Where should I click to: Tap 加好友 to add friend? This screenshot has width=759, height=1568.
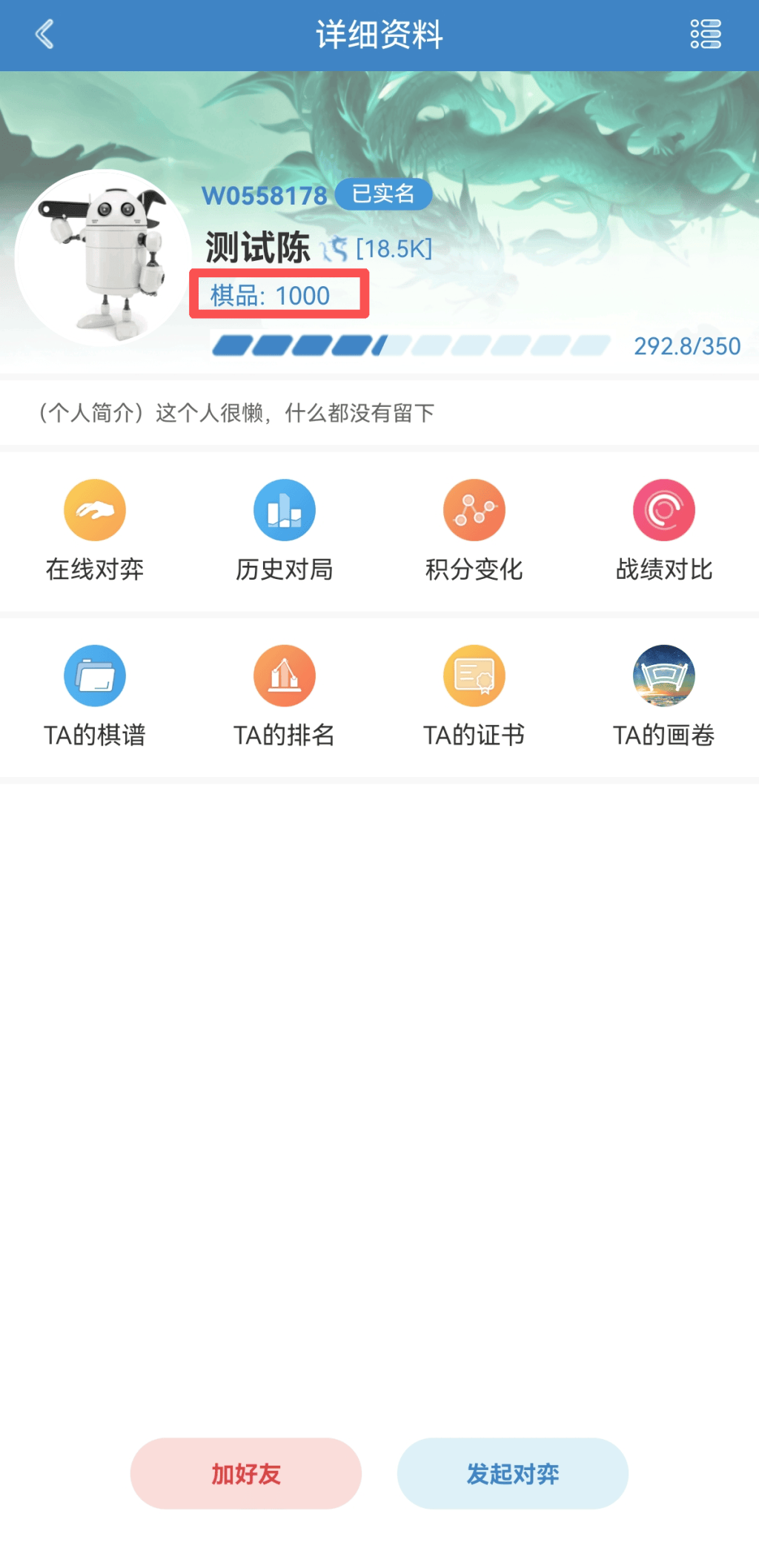point(246,1473)
